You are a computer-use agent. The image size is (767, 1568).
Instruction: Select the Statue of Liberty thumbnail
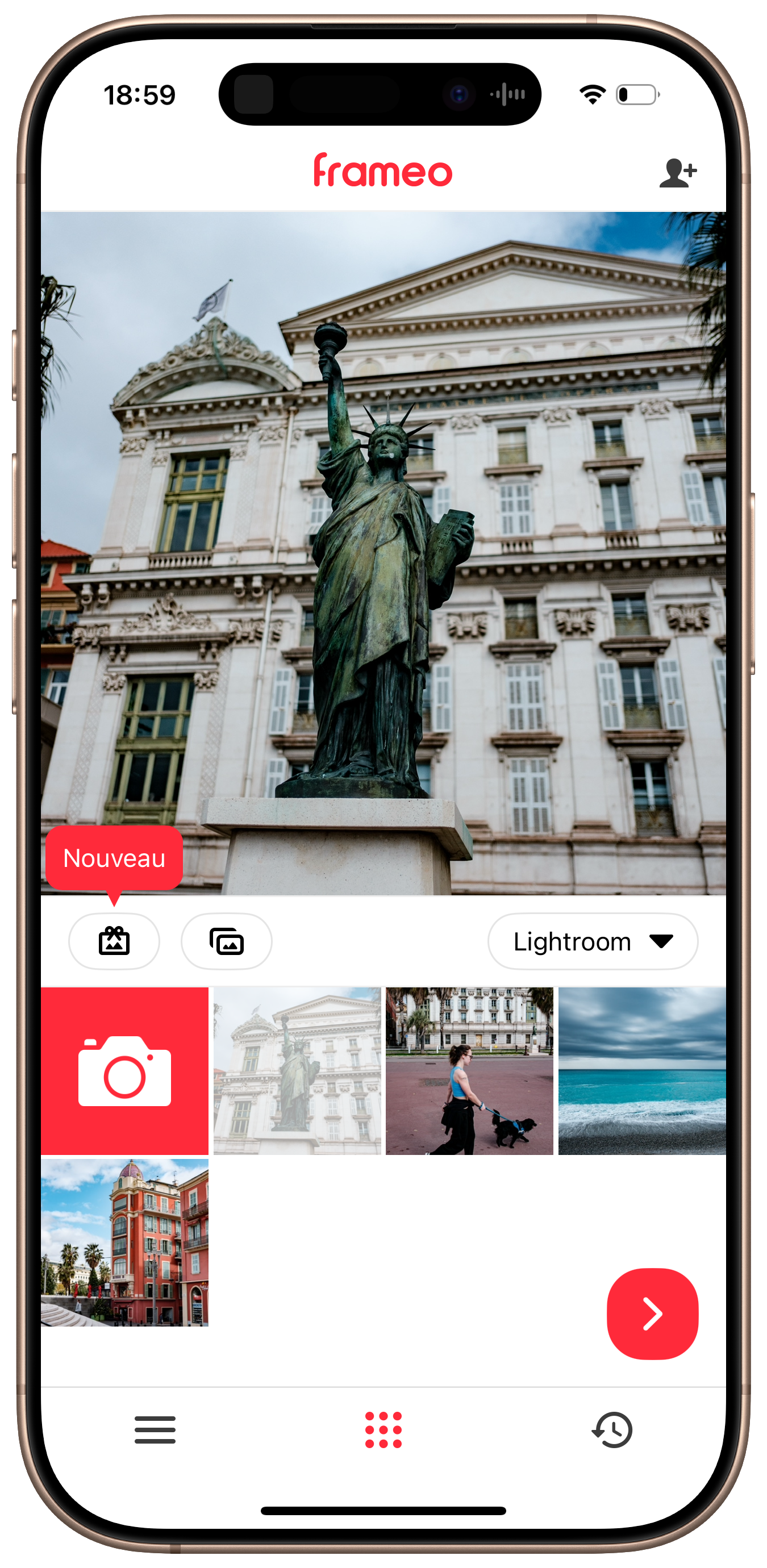click(297, 1071)
